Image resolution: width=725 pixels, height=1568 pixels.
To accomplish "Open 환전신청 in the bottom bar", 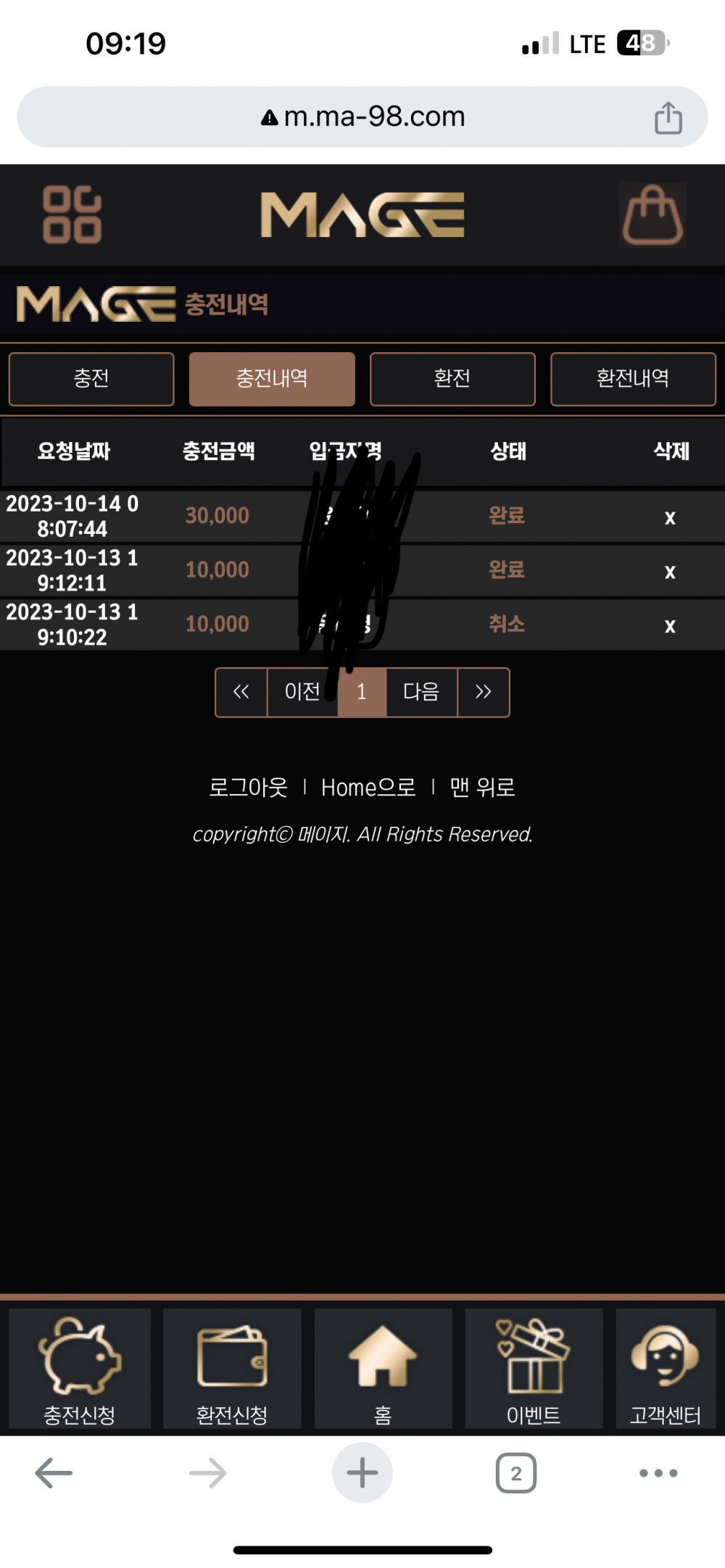I will click(232, 1369).
